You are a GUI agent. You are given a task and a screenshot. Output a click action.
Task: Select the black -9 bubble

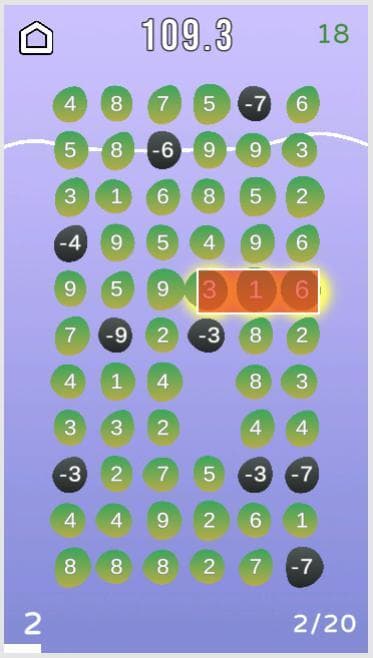coord(115,335)
